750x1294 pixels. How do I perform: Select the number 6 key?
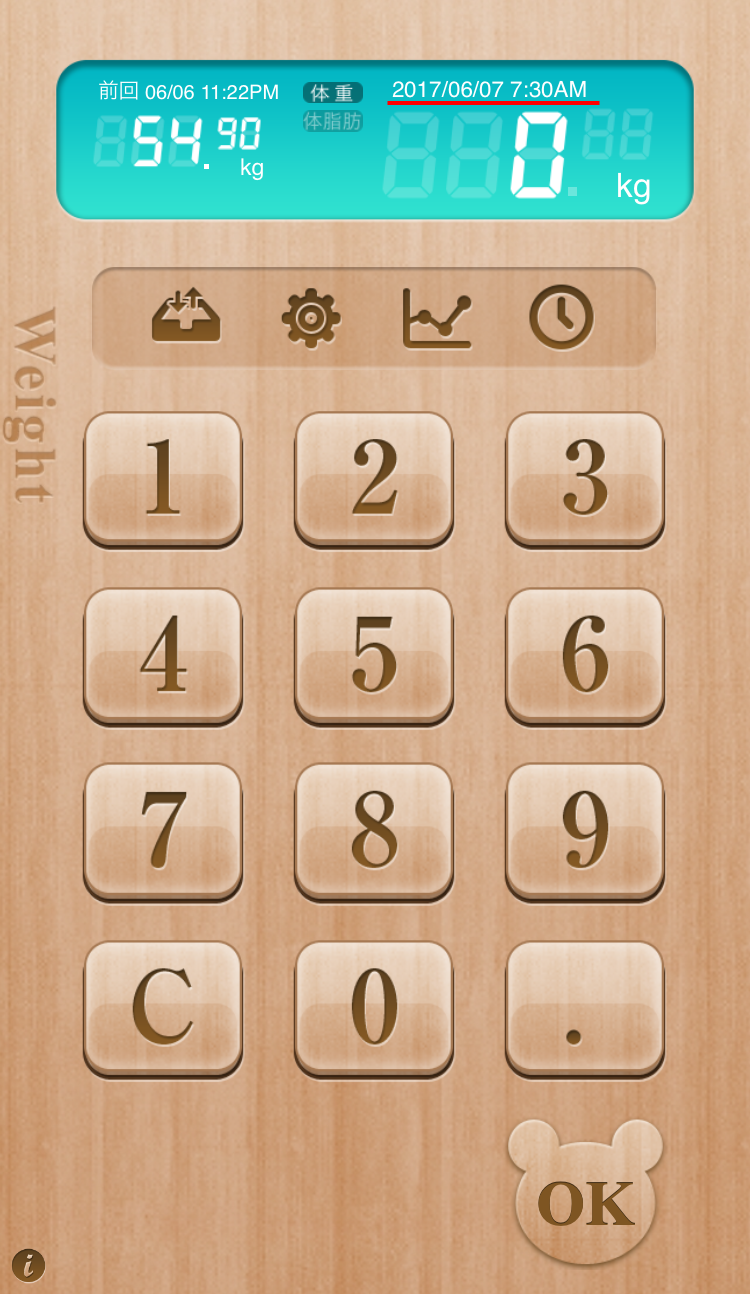585,654
